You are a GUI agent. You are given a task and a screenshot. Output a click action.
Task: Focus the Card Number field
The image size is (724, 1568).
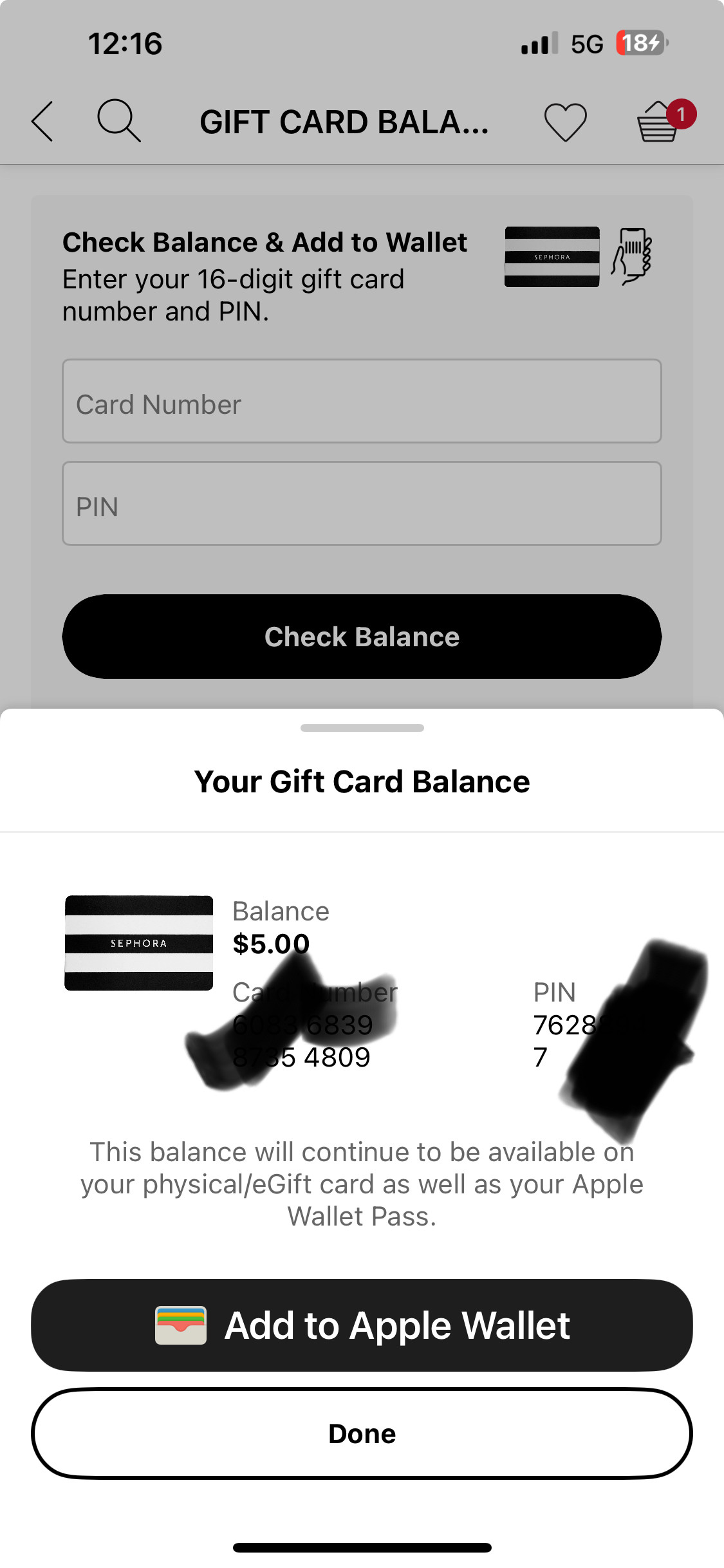[x=362, y=401]
